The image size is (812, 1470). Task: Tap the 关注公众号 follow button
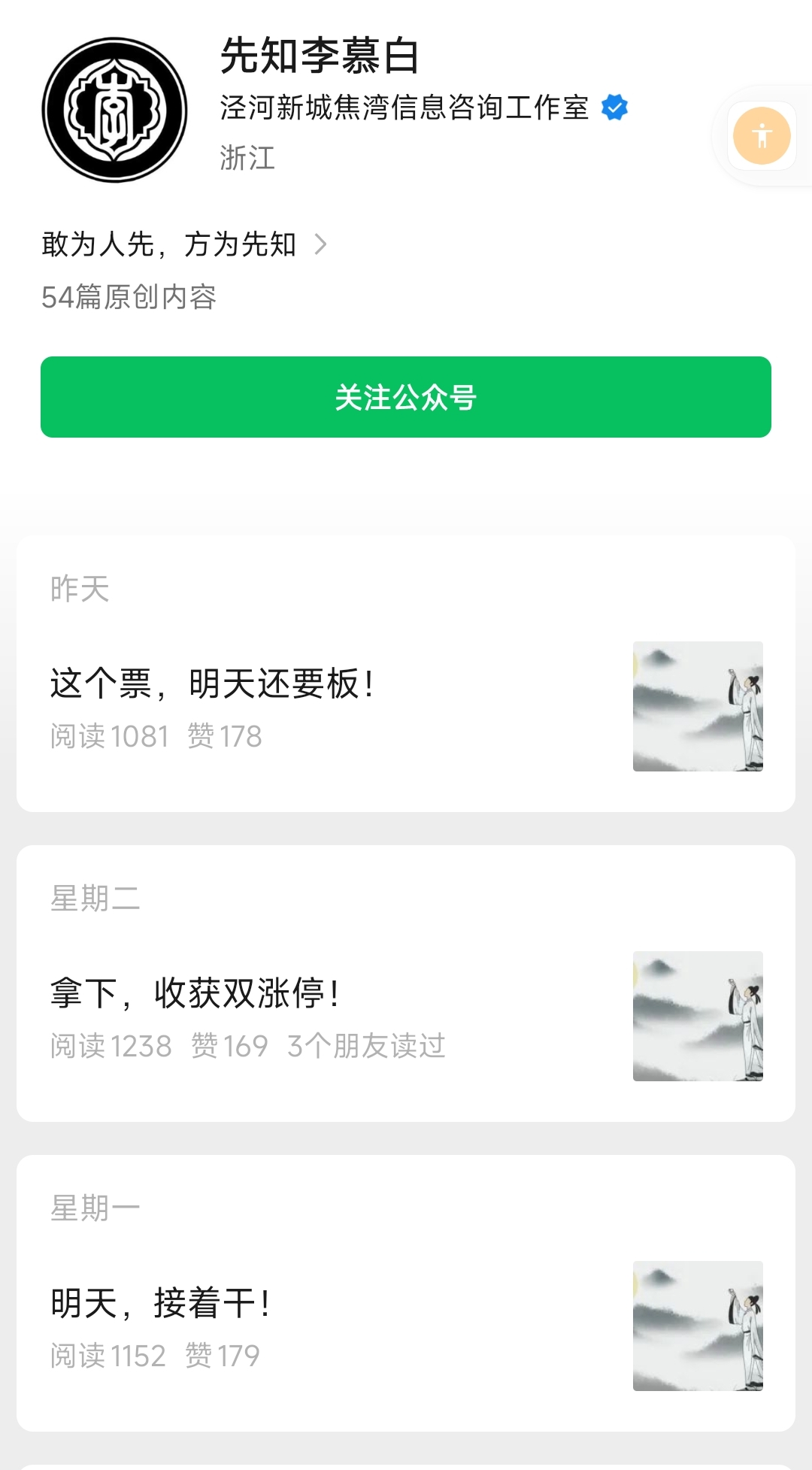(x=406, y=397)
